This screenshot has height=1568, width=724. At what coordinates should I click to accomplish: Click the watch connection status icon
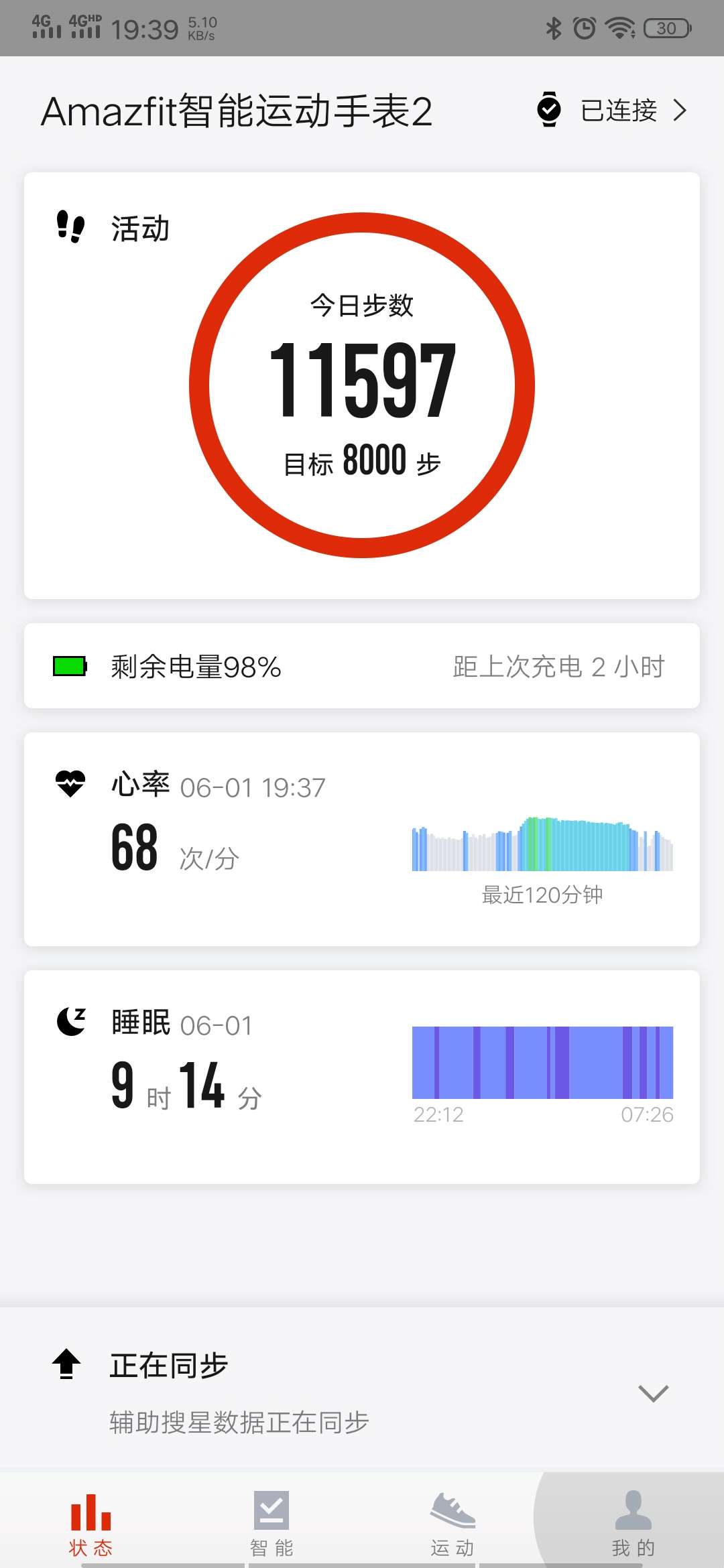pyautogui.click(x=548, y=109)
